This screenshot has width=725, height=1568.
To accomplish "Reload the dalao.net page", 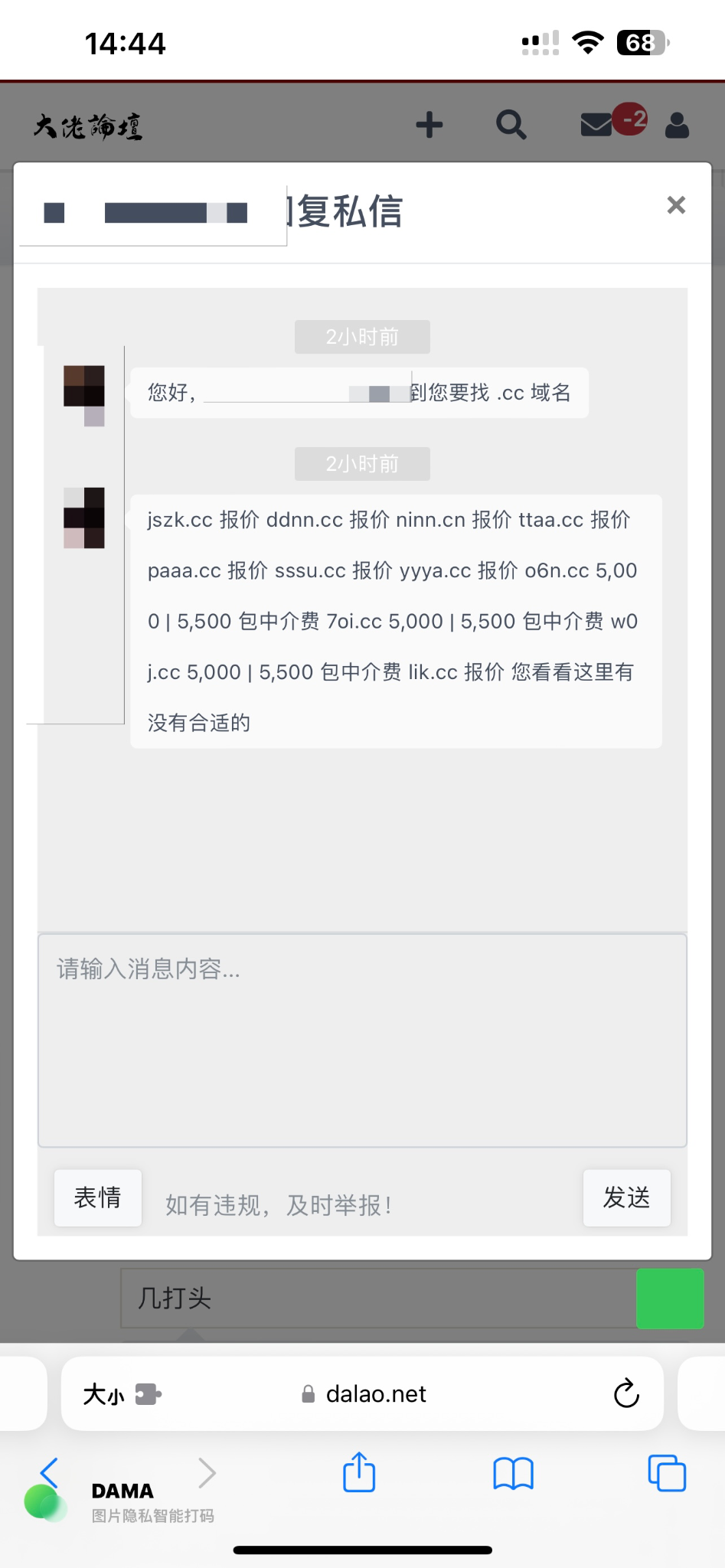I will pyautogui.click(x=625, y=1393).
